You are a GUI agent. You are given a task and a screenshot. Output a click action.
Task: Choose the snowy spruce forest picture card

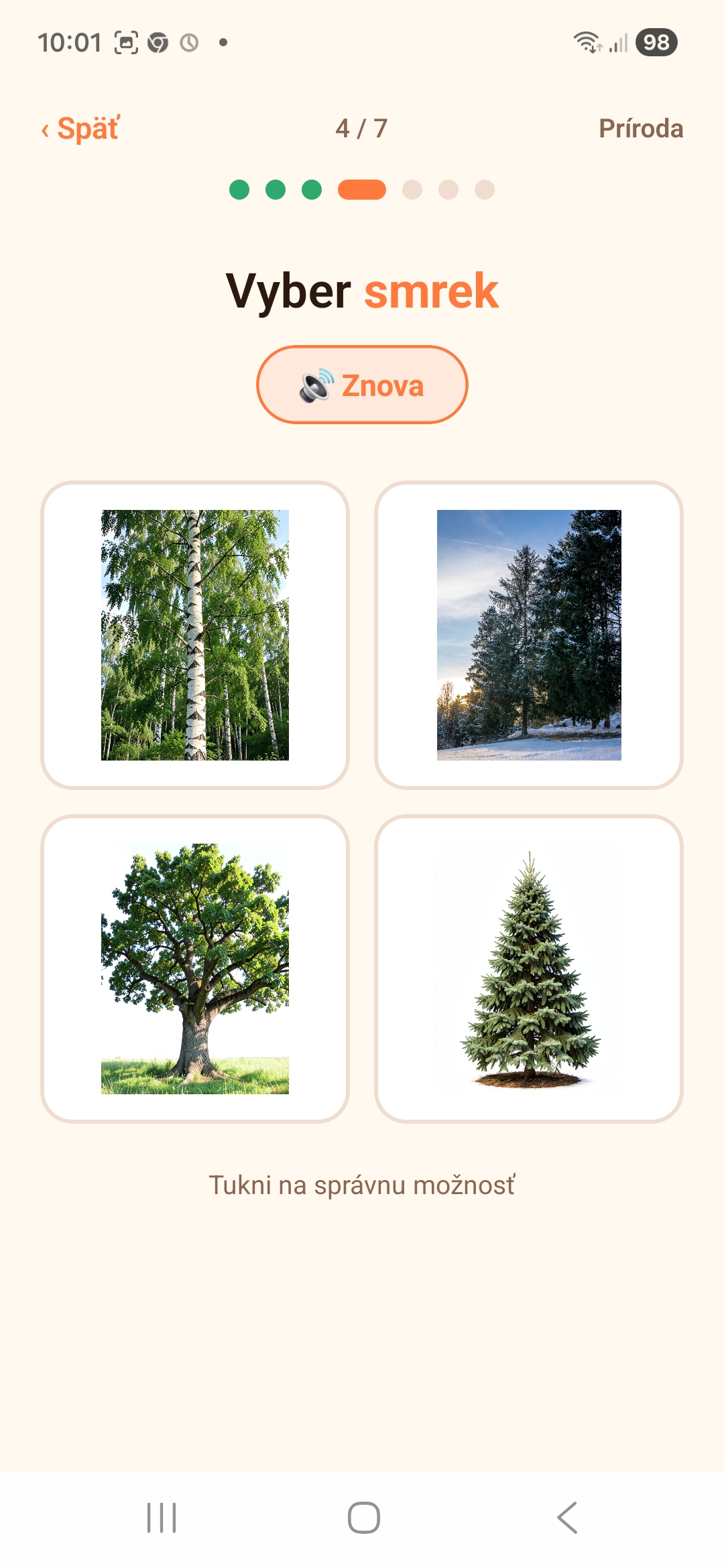(529, 635)
